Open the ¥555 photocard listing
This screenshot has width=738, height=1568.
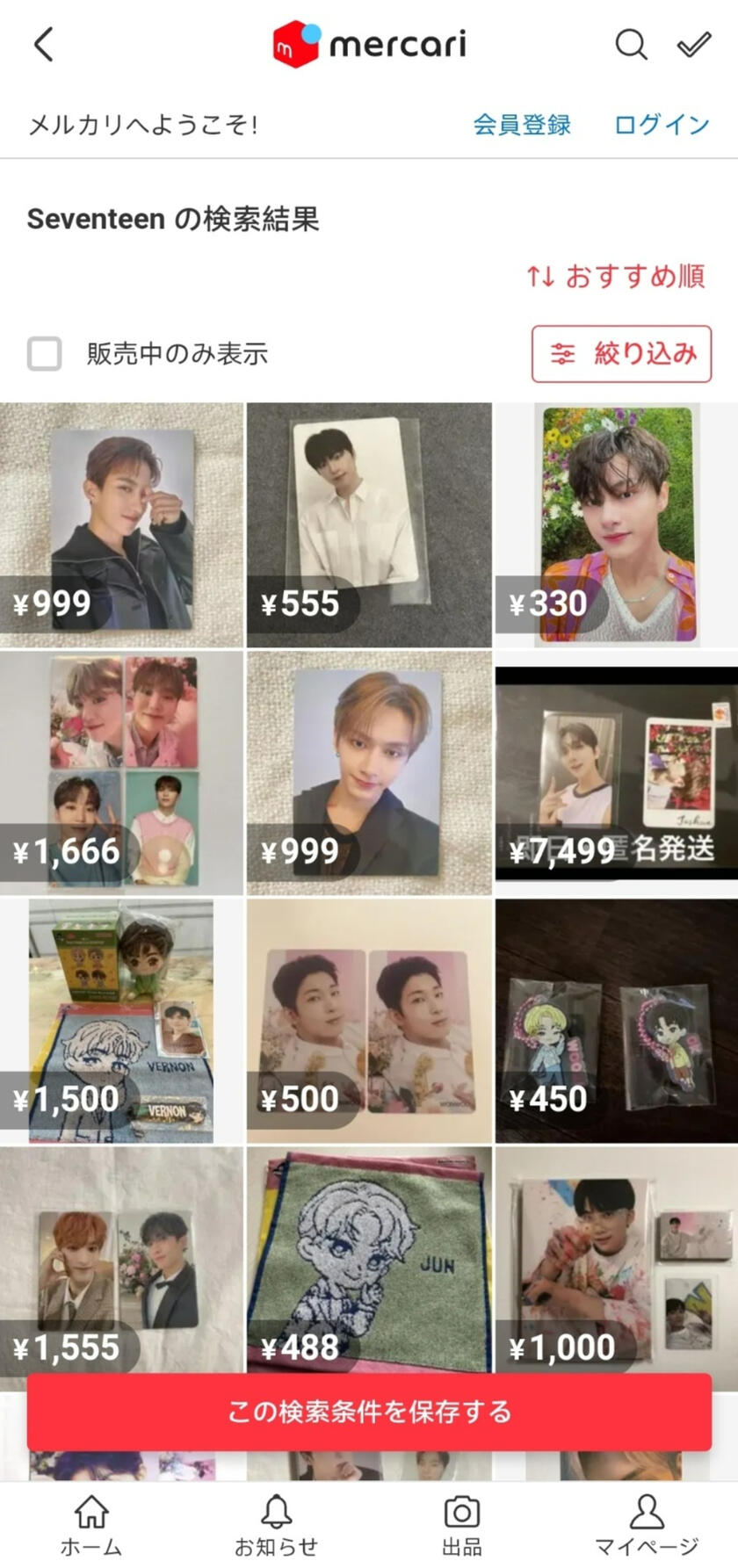click(369, 524)
